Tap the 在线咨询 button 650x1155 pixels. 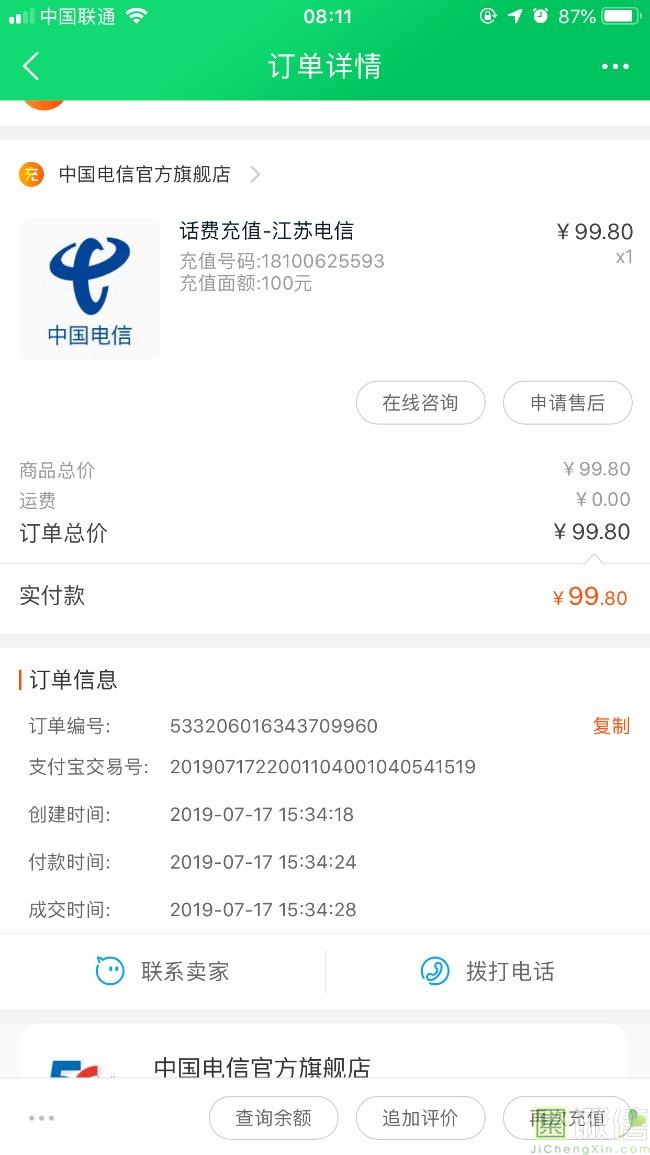[x=421, y=403]
